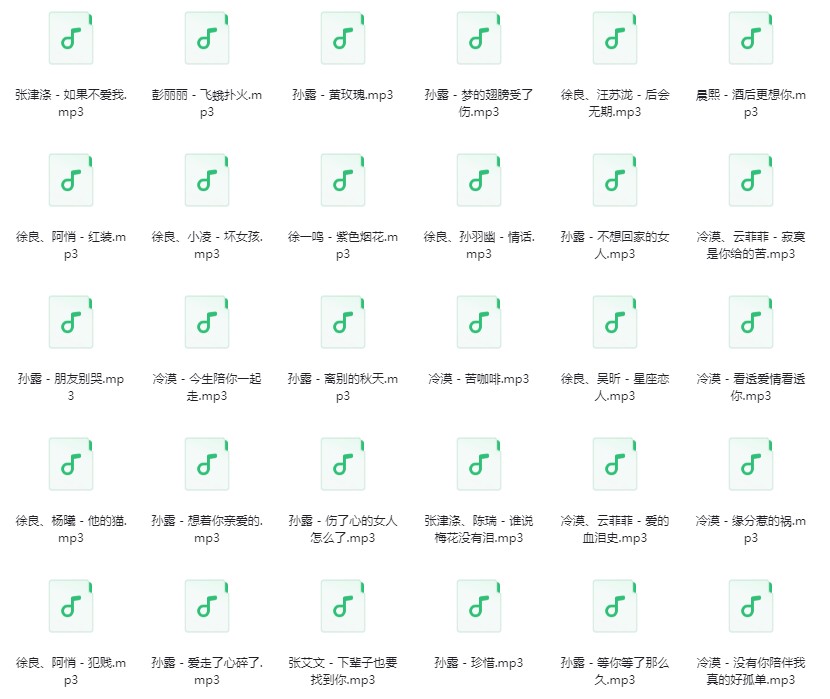
Task: Open 晨熙 - 酒后更想你.mp3
Action: click(751, 38)
